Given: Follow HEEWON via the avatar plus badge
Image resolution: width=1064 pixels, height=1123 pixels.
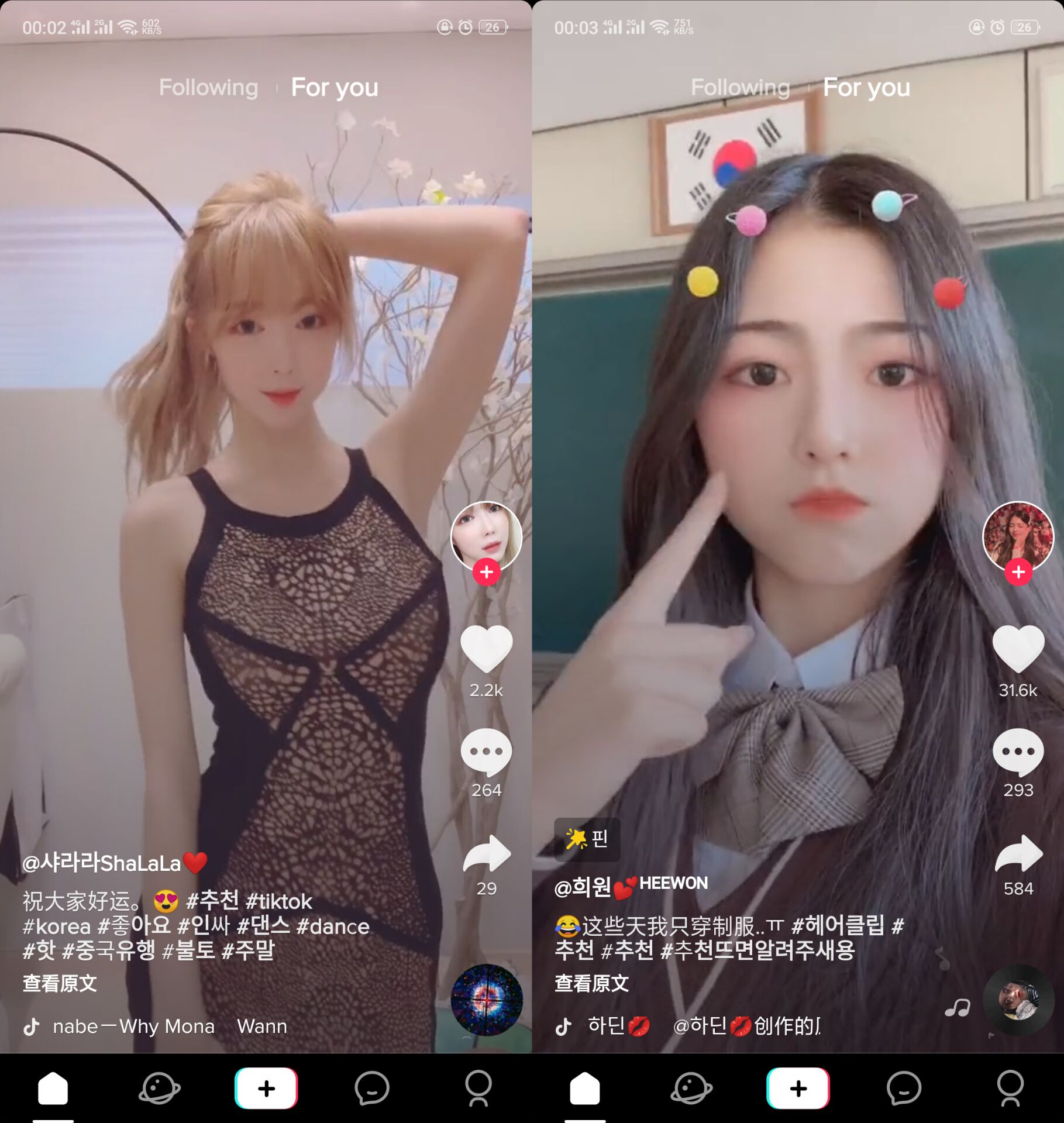Looking at the screenshot, I should pyautogui.click(x=1018, y=572).
